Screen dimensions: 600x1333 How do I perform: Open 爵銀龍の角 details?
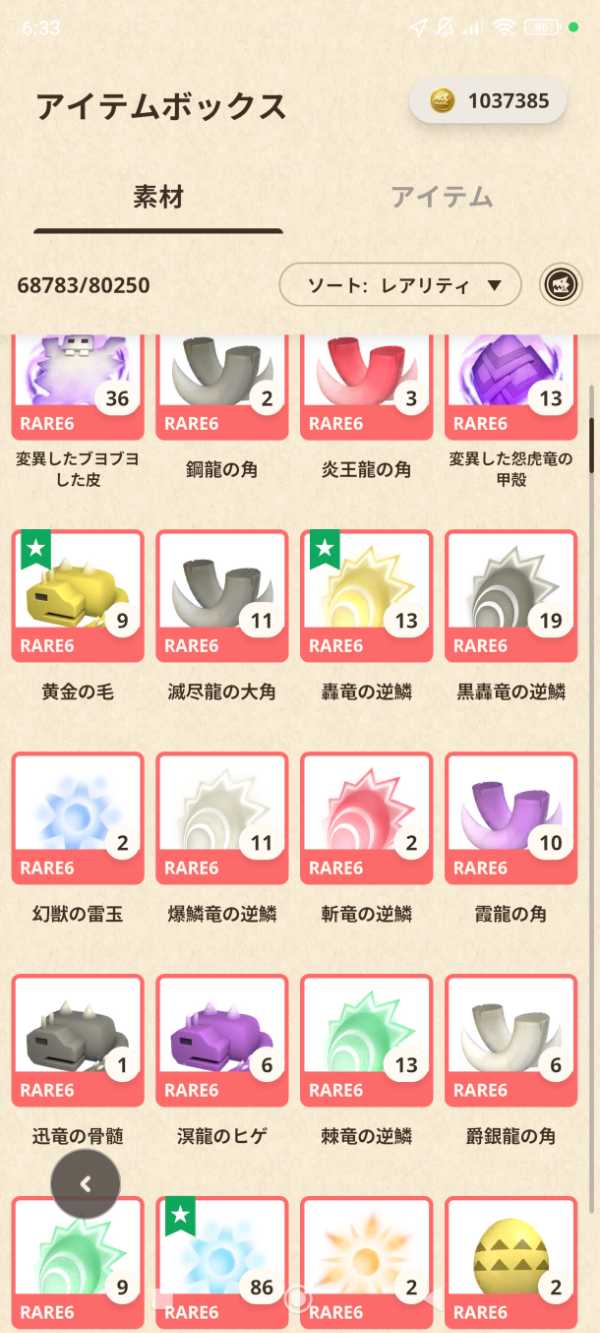511,1040
